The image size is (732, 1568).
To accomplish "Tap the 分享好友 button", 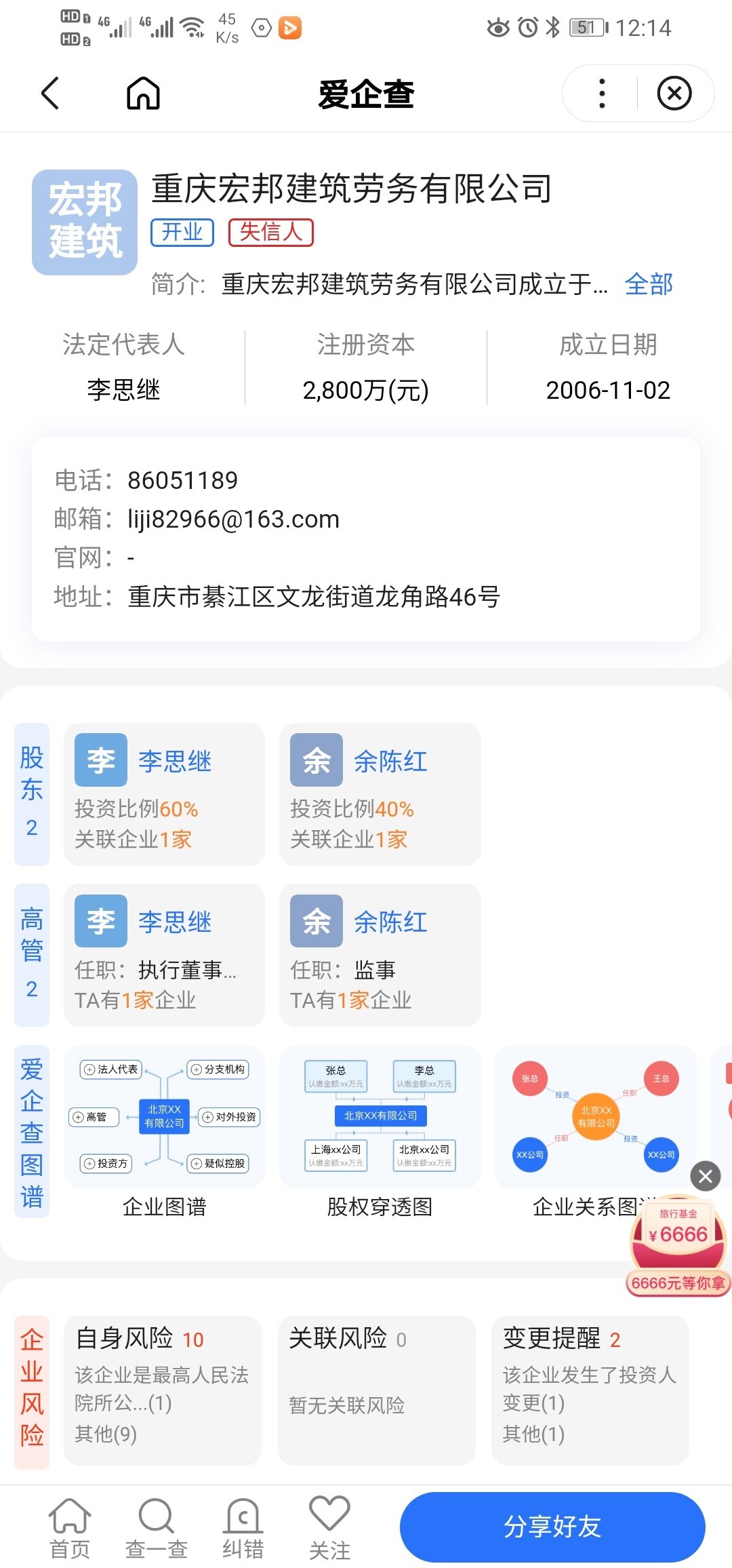I will (552, 1527).
